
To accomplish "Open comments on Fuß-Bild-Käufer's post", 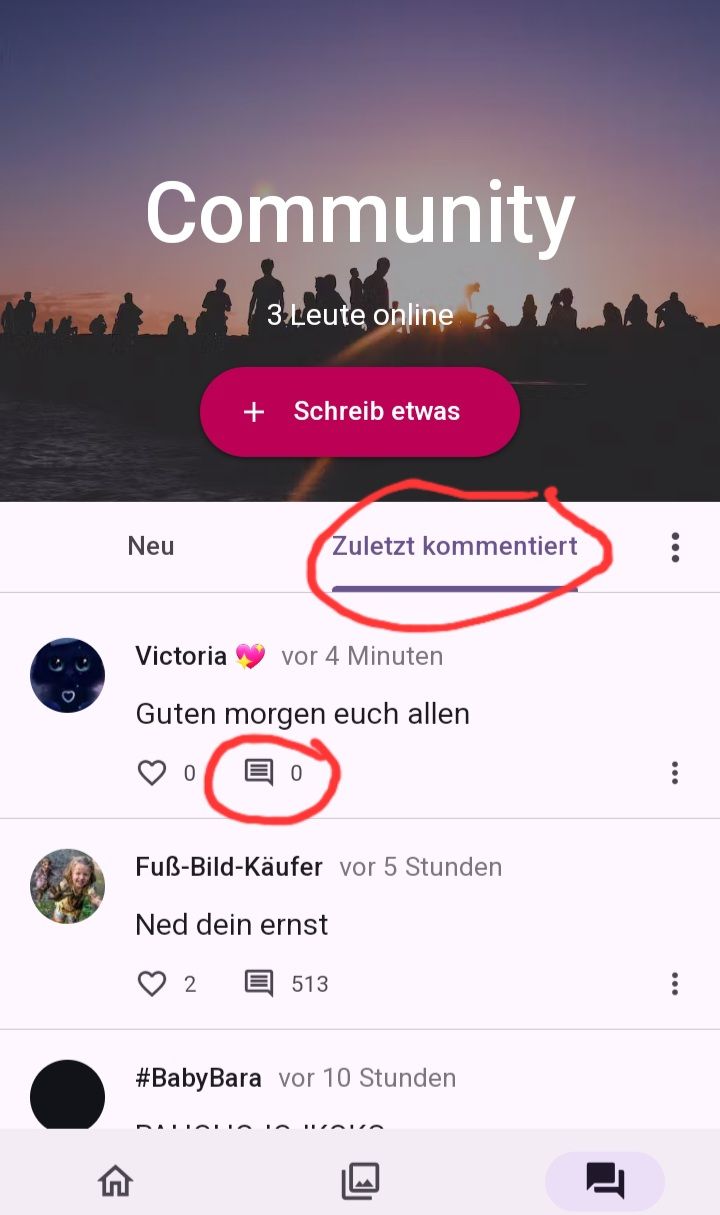I will (x=259, y=984).
